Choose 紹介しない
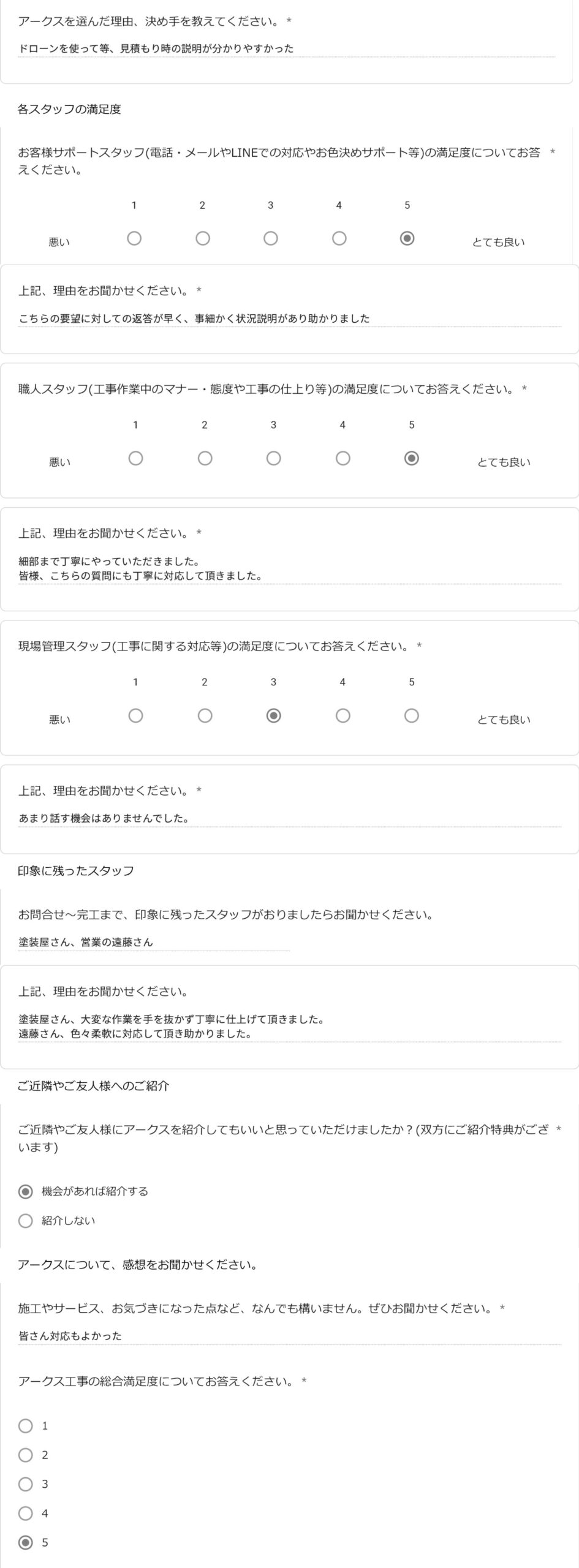579x1568 pixels. click(26, 1221)
